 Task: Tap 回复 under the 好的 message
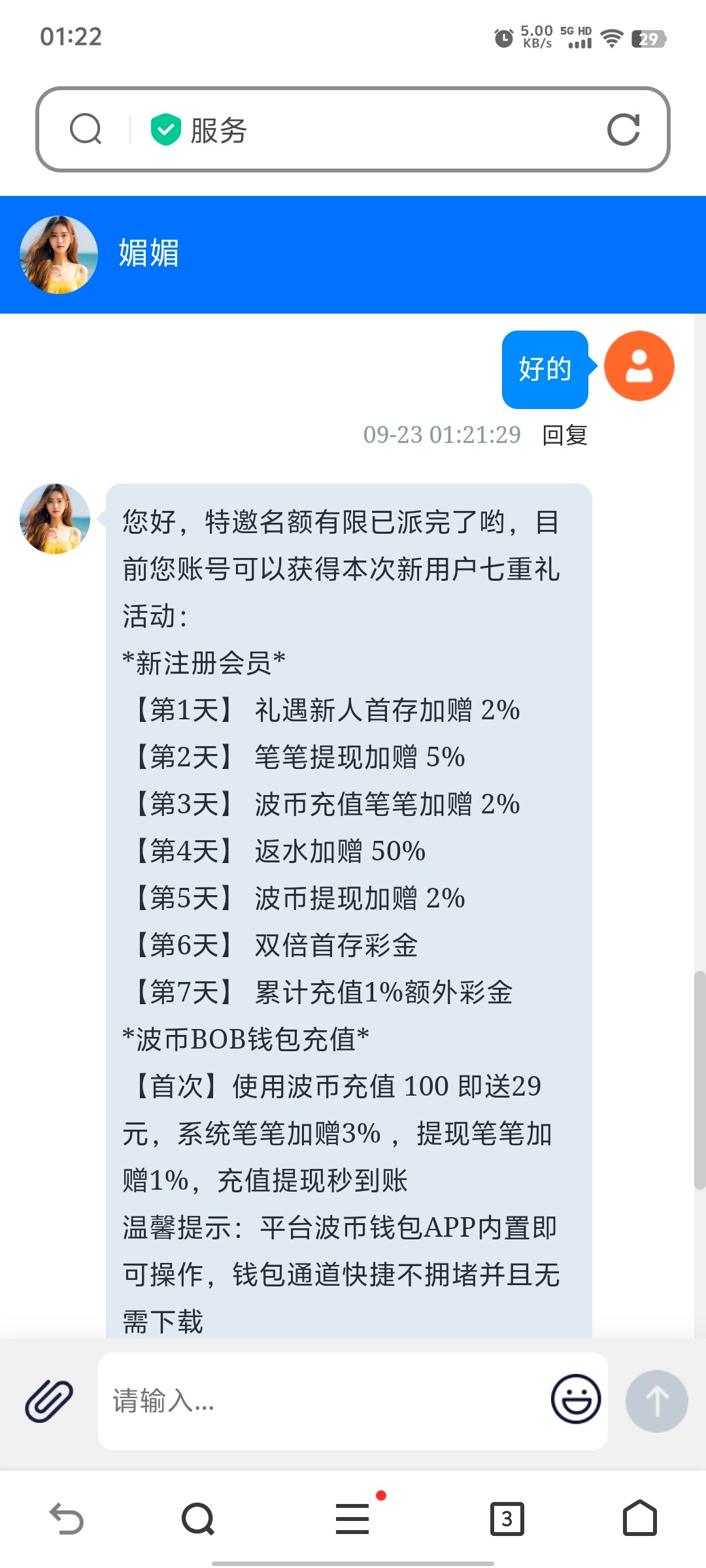(x=565, y=434)
